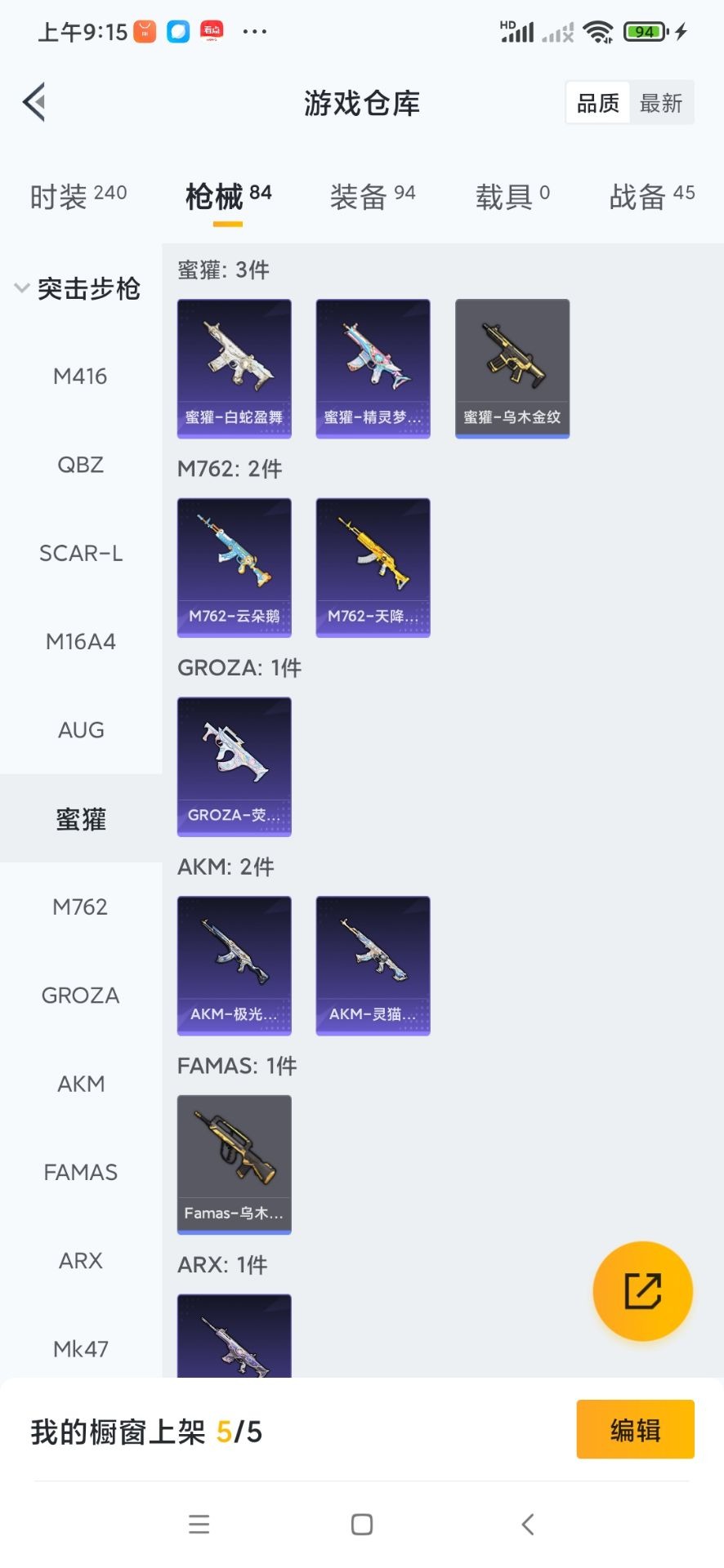
Task: Tap the 编辑 button for 我的橱窗
Action: [x=635, y=1430]
